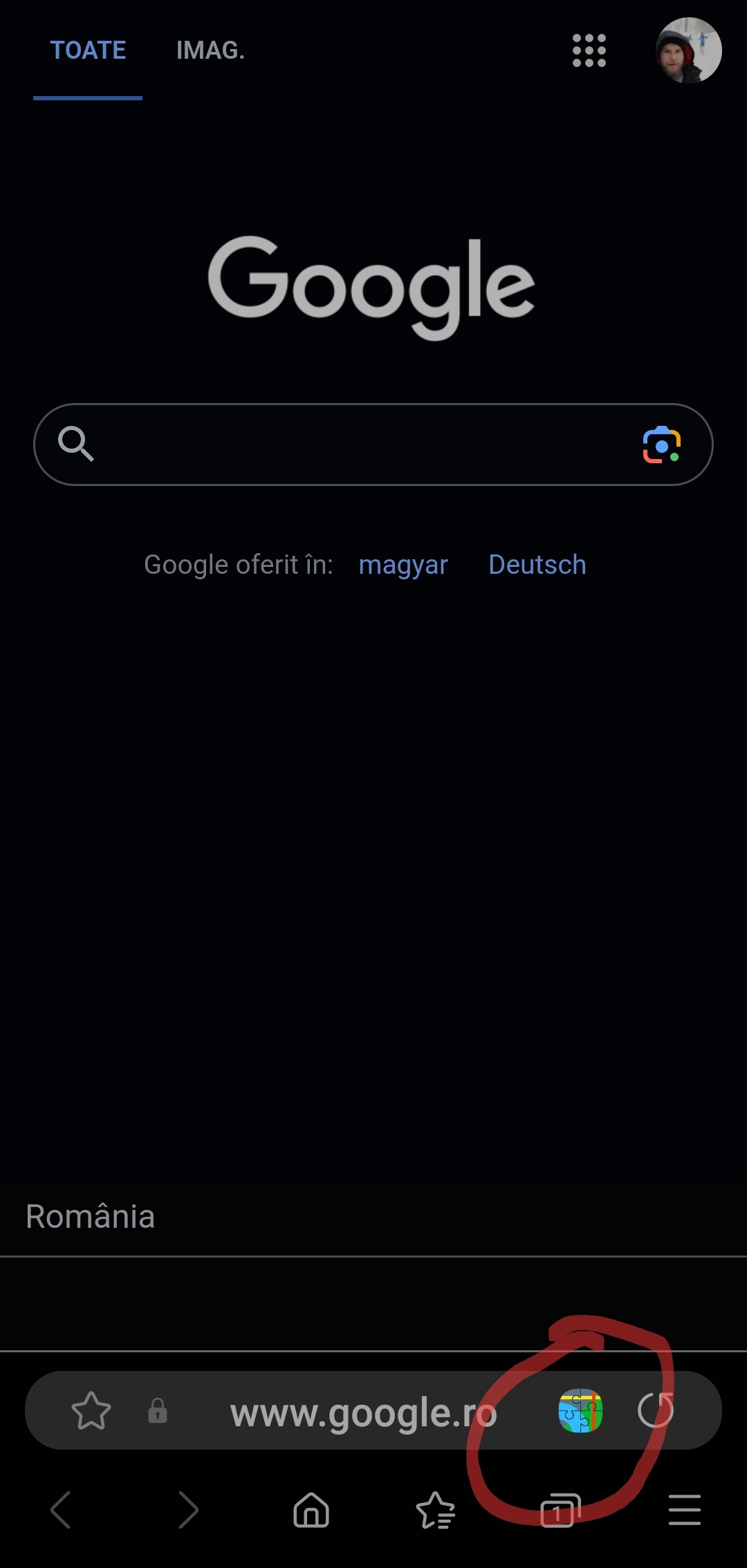Switch Google language to magyar

(403, 565)
